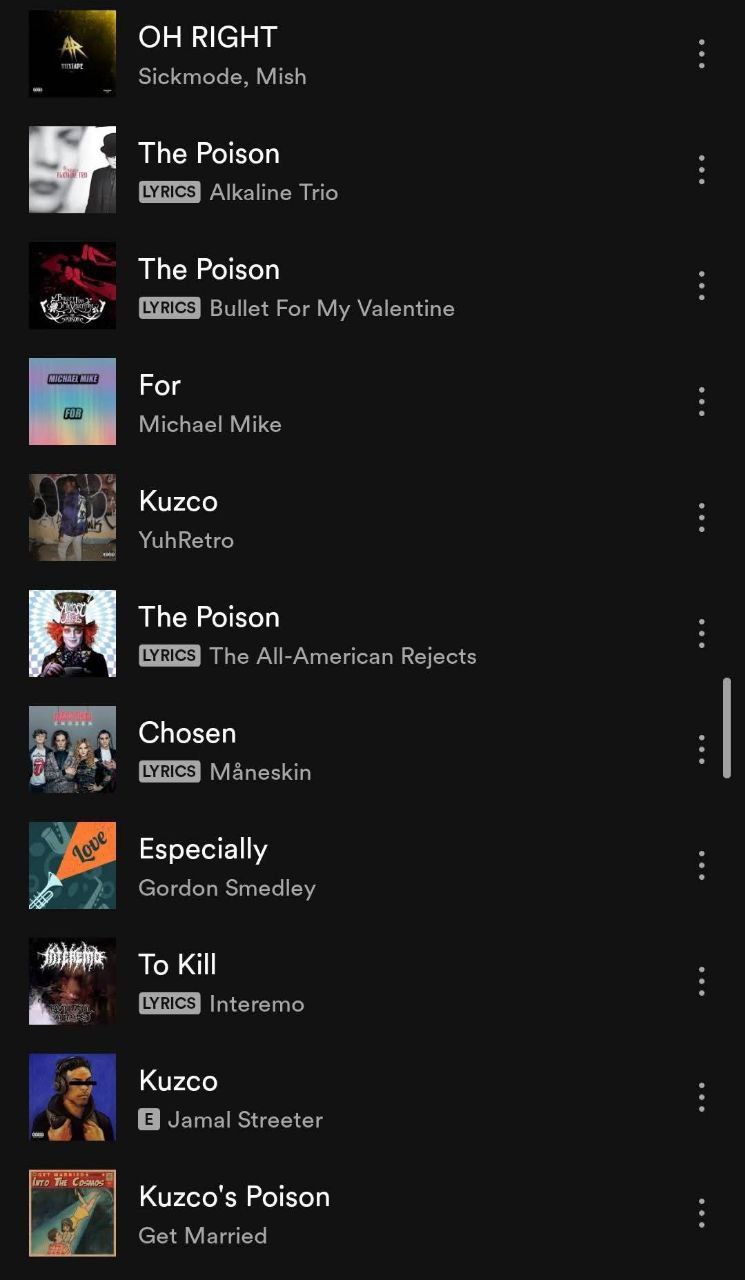Open options for Bullet For My Valentine track
This screenshot has width=745, height=1280.
702,286
